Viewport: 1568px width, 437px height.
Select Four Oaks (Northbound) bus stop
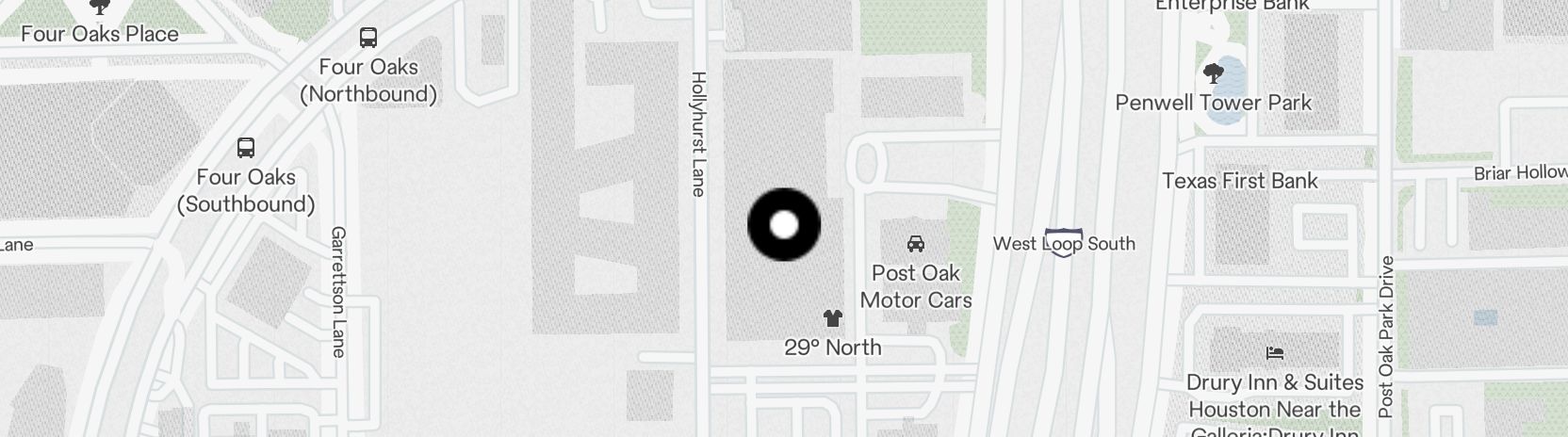pos(368,39)
